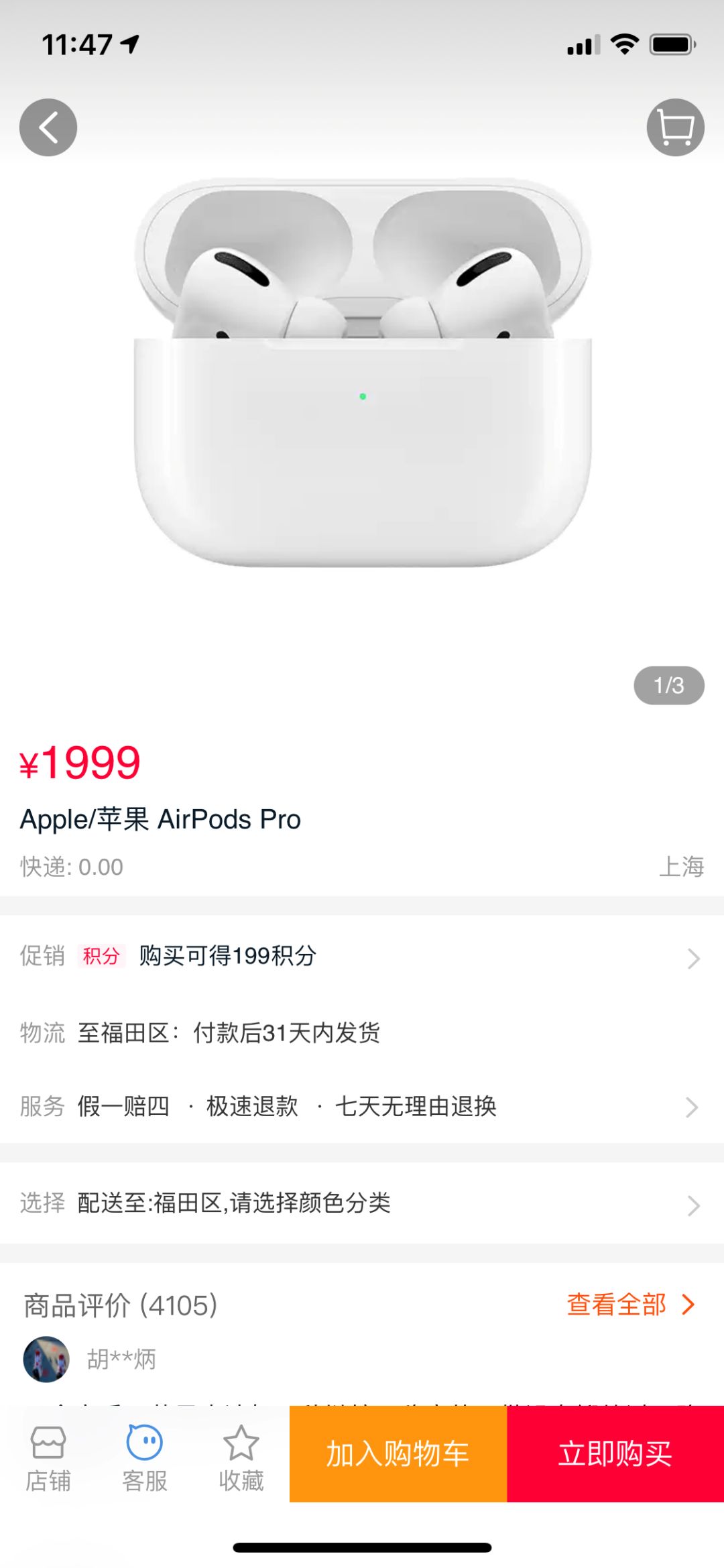Visit the 店铺 store page
Image resolution: width=724 pixels, height=1568 pixels.
(x=48, y=1453)
